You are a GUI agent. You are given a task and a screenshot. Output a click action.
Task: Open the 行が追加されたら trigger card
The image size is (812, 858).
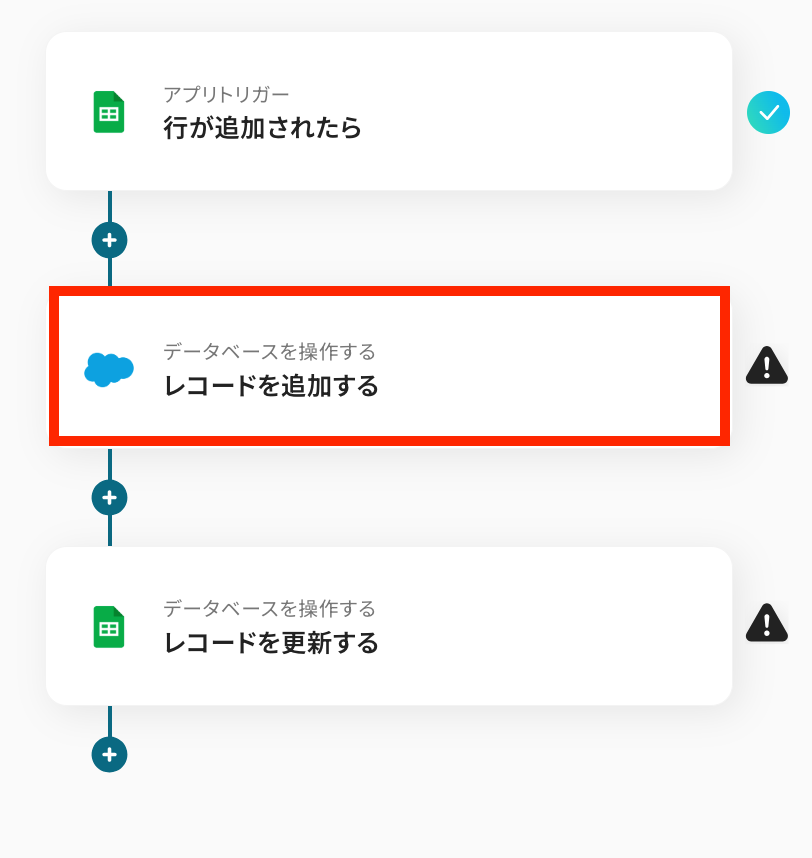coord(389,112)
